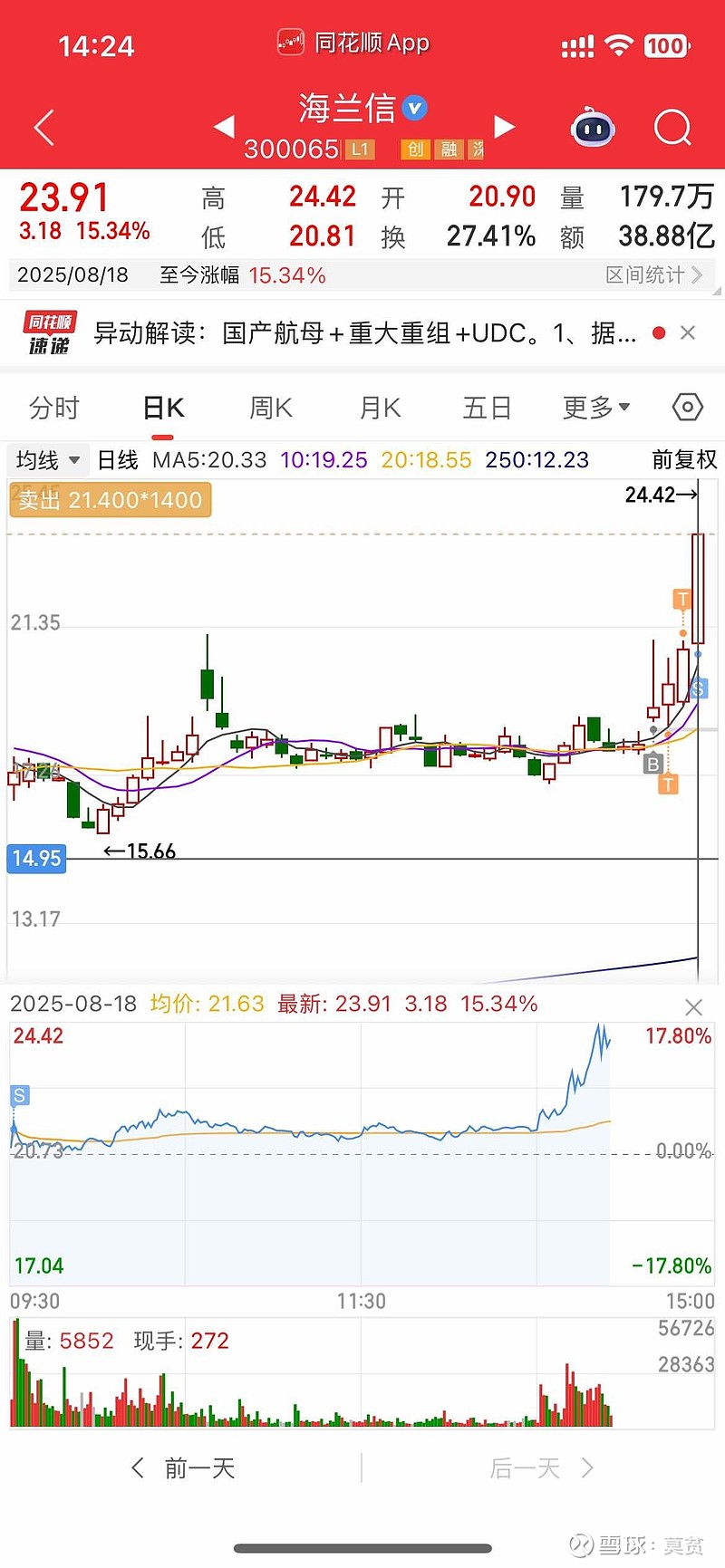Switch to the 分时 chart tab
Image resolution: width=725 pixels, height=1568 pixels.
coord(54,409)
